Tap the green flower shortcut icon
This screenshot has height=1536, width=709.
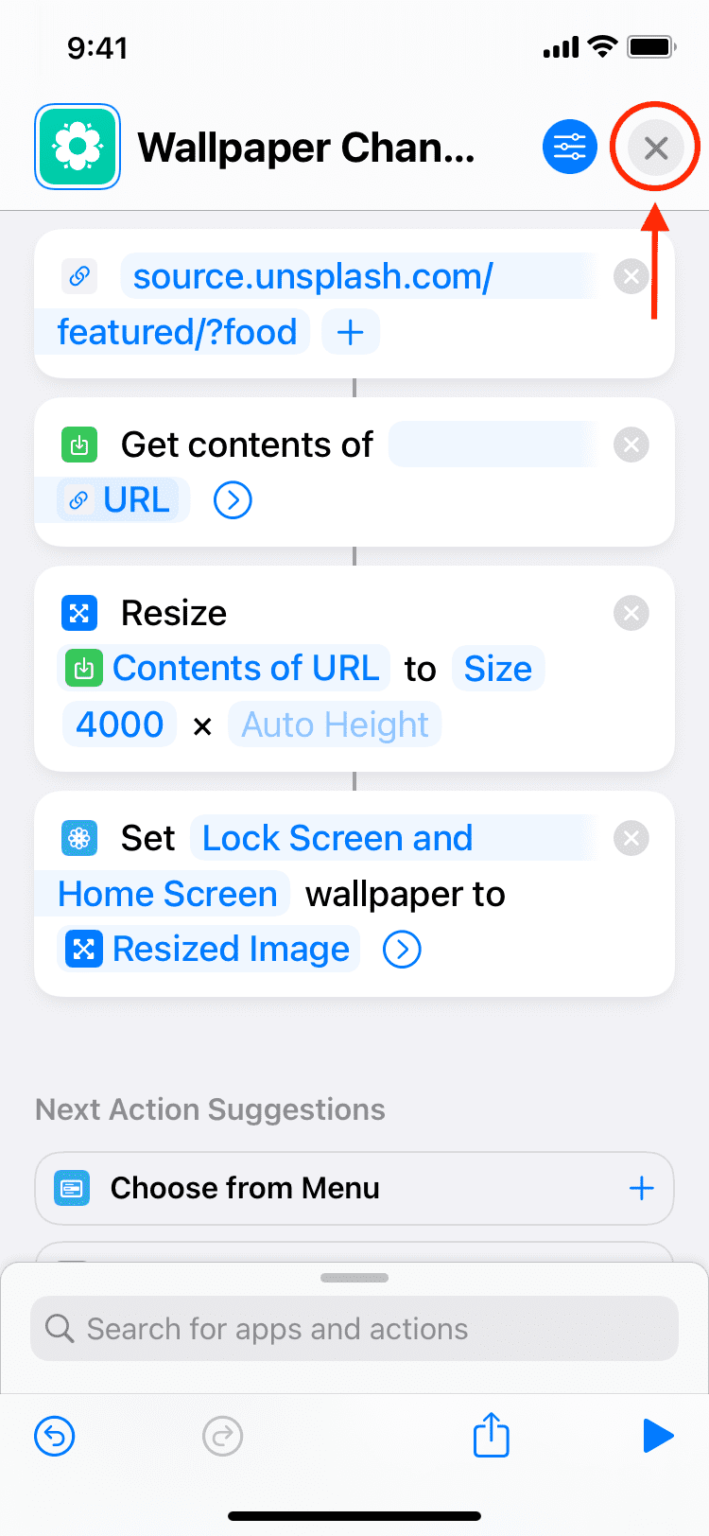[x=77, y=147]
